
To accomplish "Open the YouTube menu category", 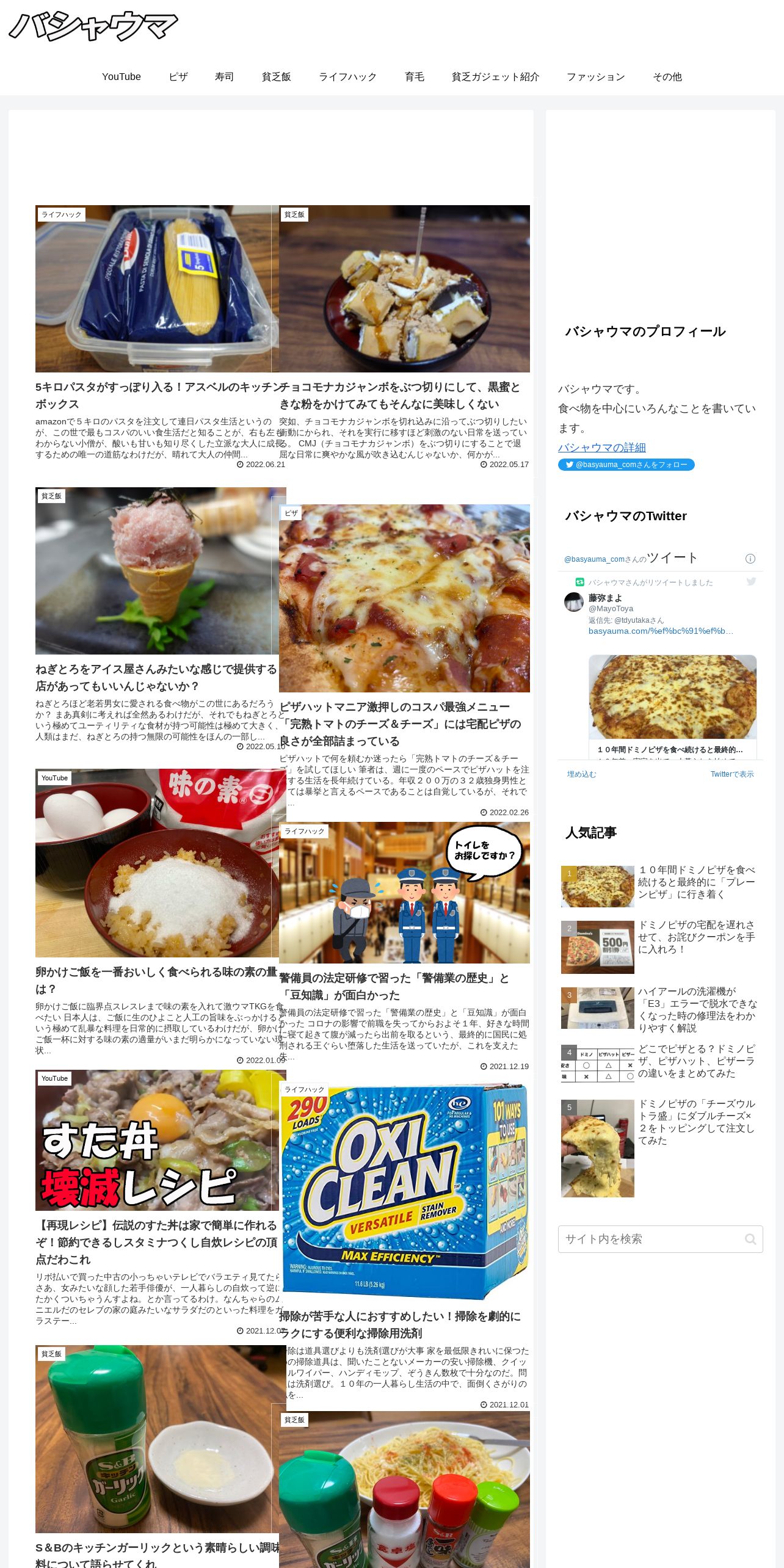I will (121, 77).
